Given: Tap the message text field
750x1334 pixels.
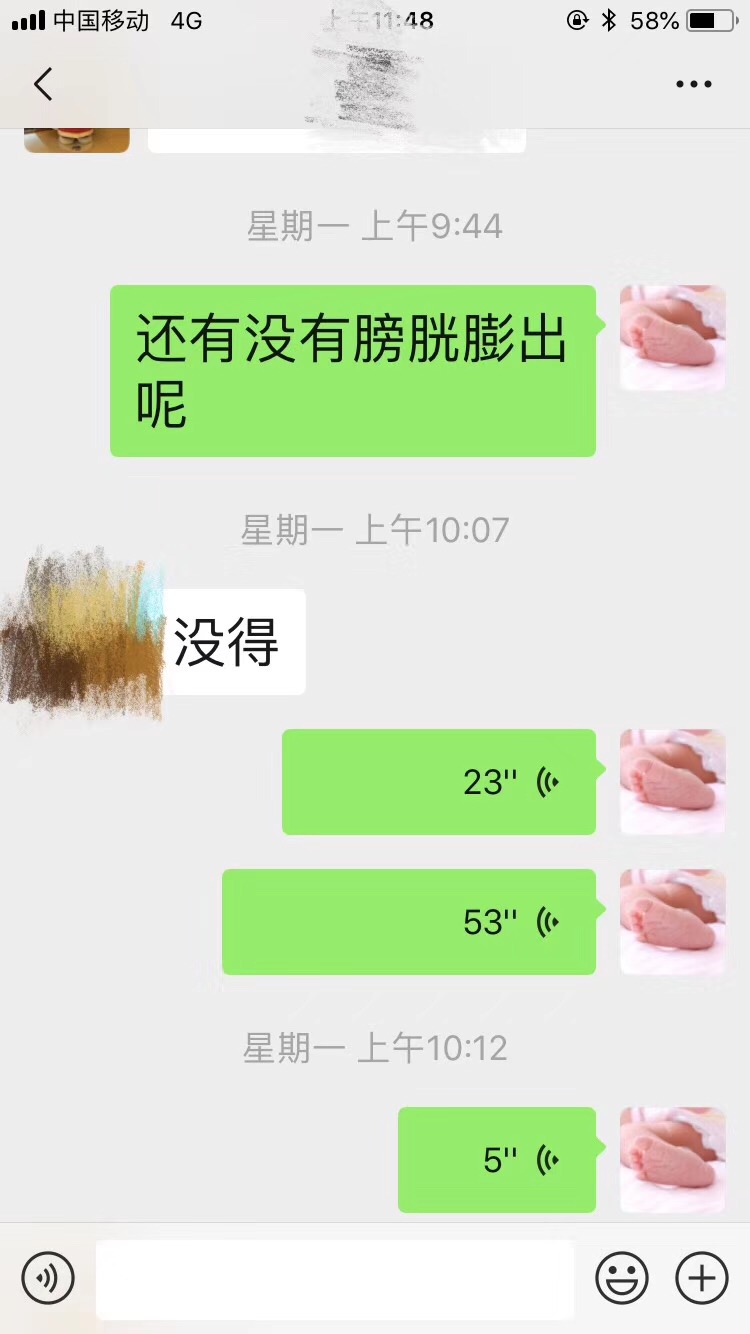Looking at the screenshot, I should point(335,1278).
